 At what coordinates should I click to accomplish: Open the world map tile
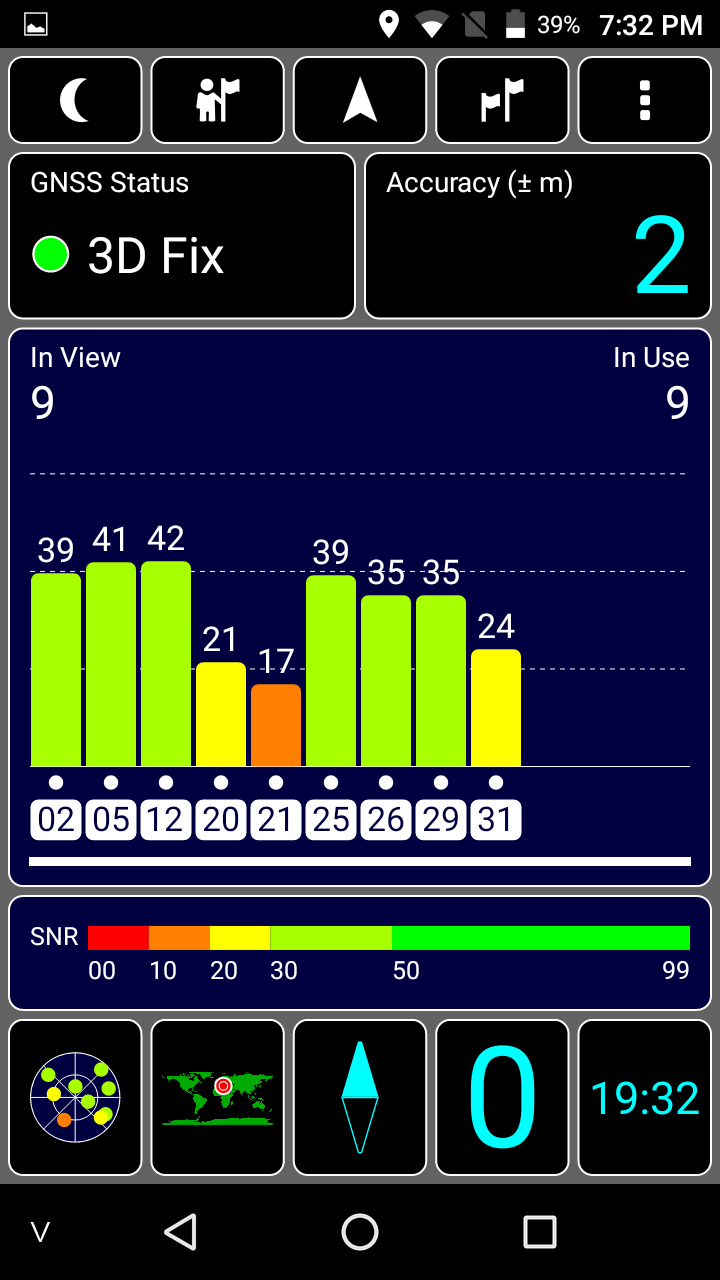coord(218,1097)
